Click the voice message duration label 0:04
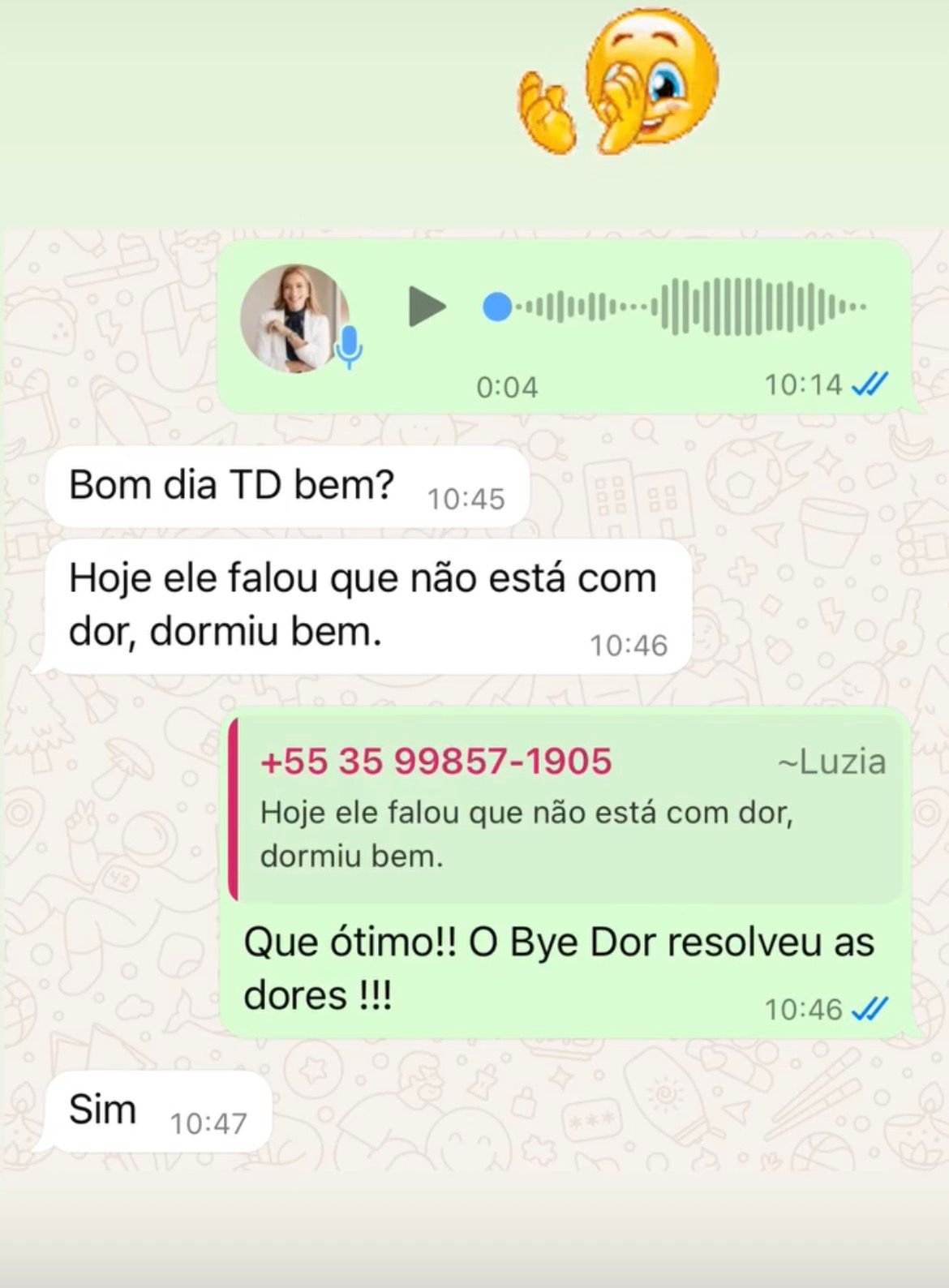949x1288 pixels. 508,386
